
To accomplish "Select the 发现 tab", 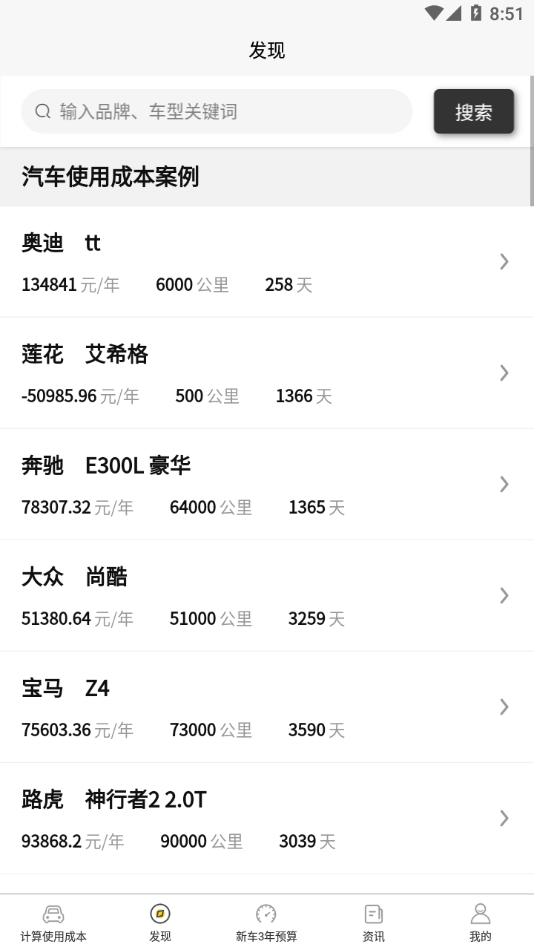I will tap(160, 923).
